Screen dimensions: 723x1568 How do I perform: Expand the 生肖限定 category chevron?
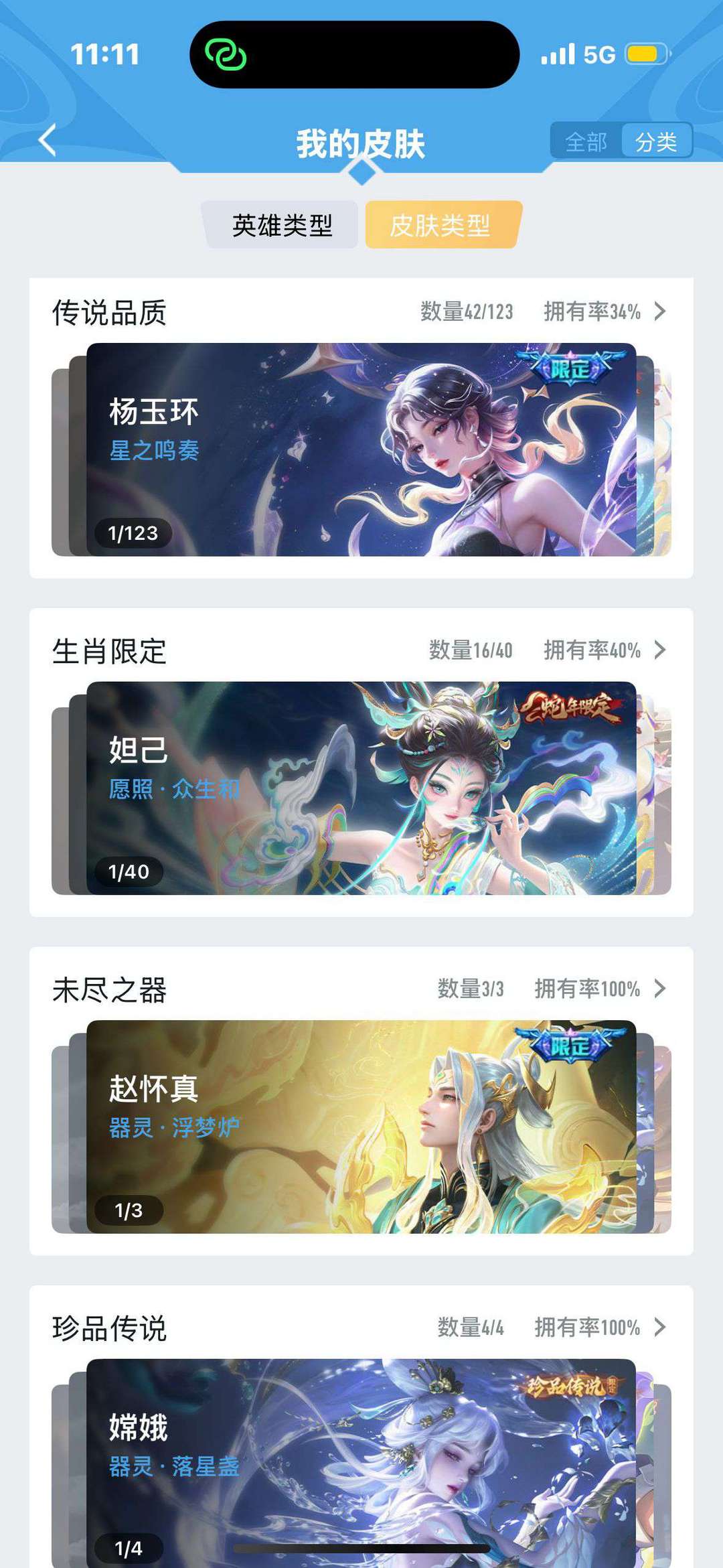660,650
